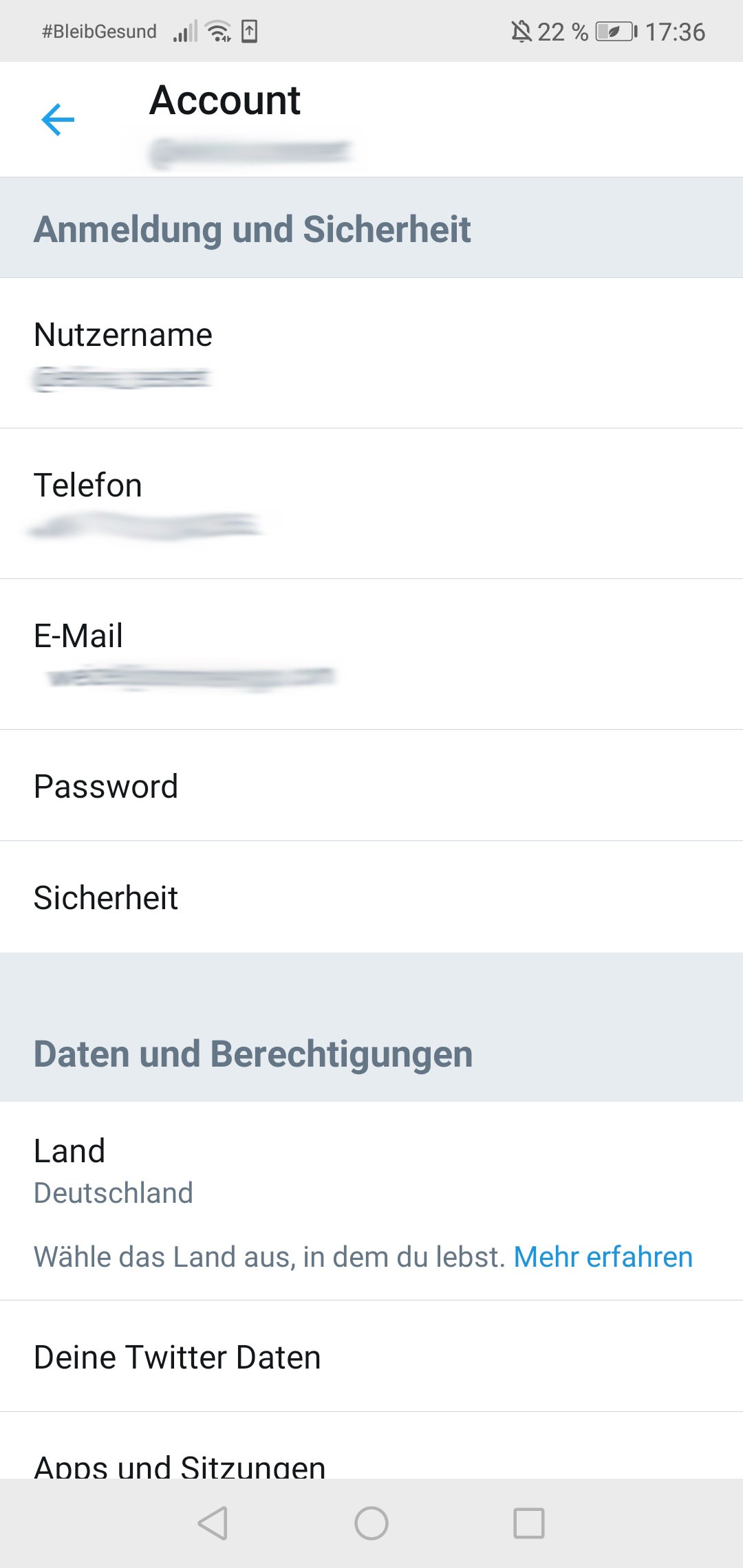Open Apps und Sitzungen
The height and width of the screenshot is (1568, 743).
(371, 1446)
